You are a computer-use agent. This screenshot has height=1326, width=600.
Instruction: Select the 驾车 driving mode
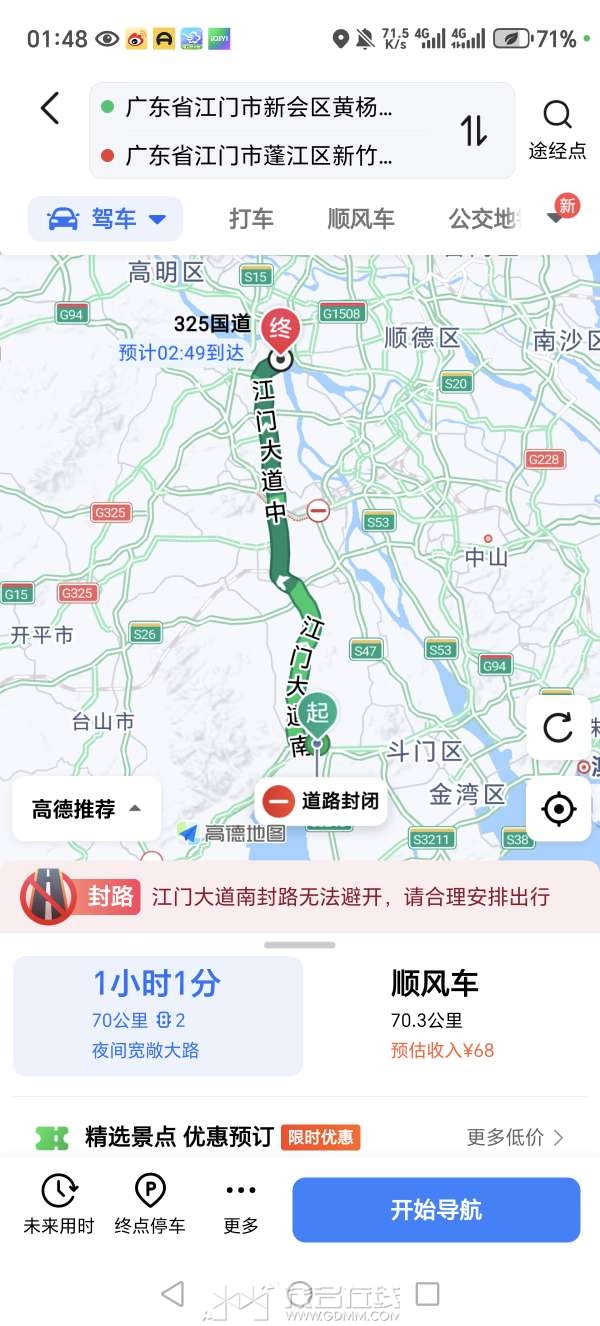[x=106, y=219]
